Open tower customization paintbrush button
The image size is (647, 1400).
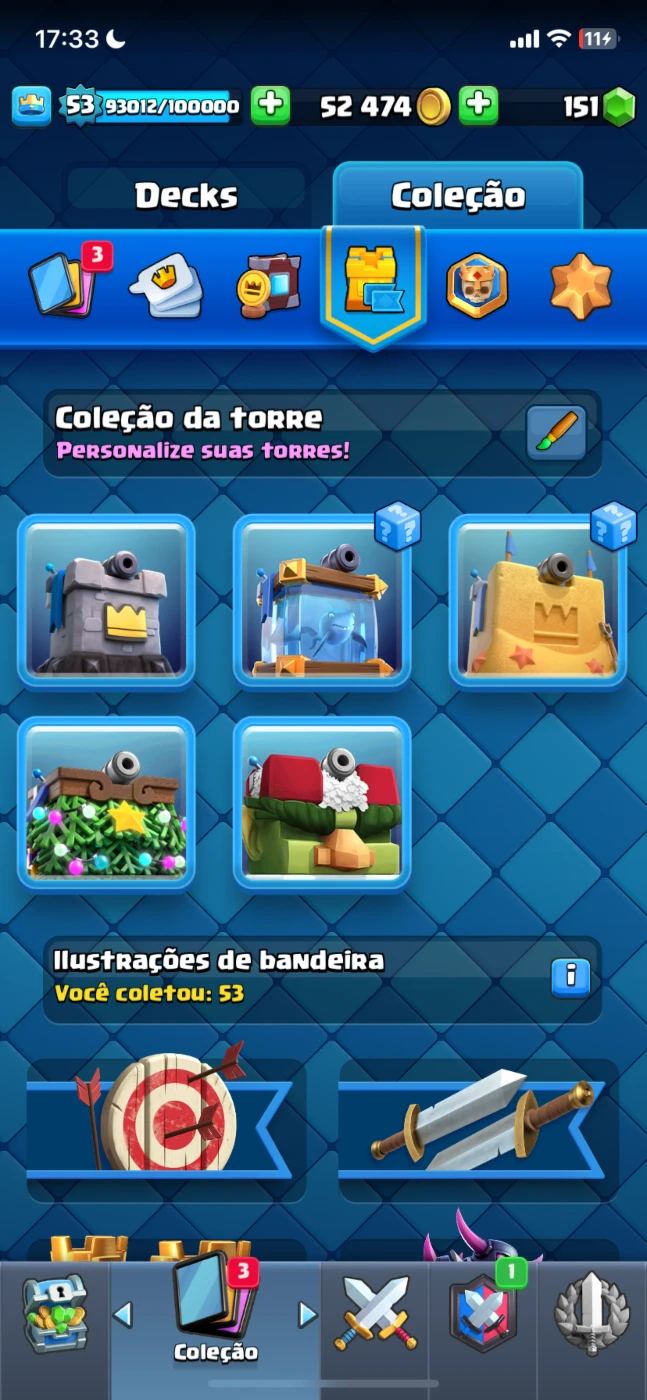point(556,432)
